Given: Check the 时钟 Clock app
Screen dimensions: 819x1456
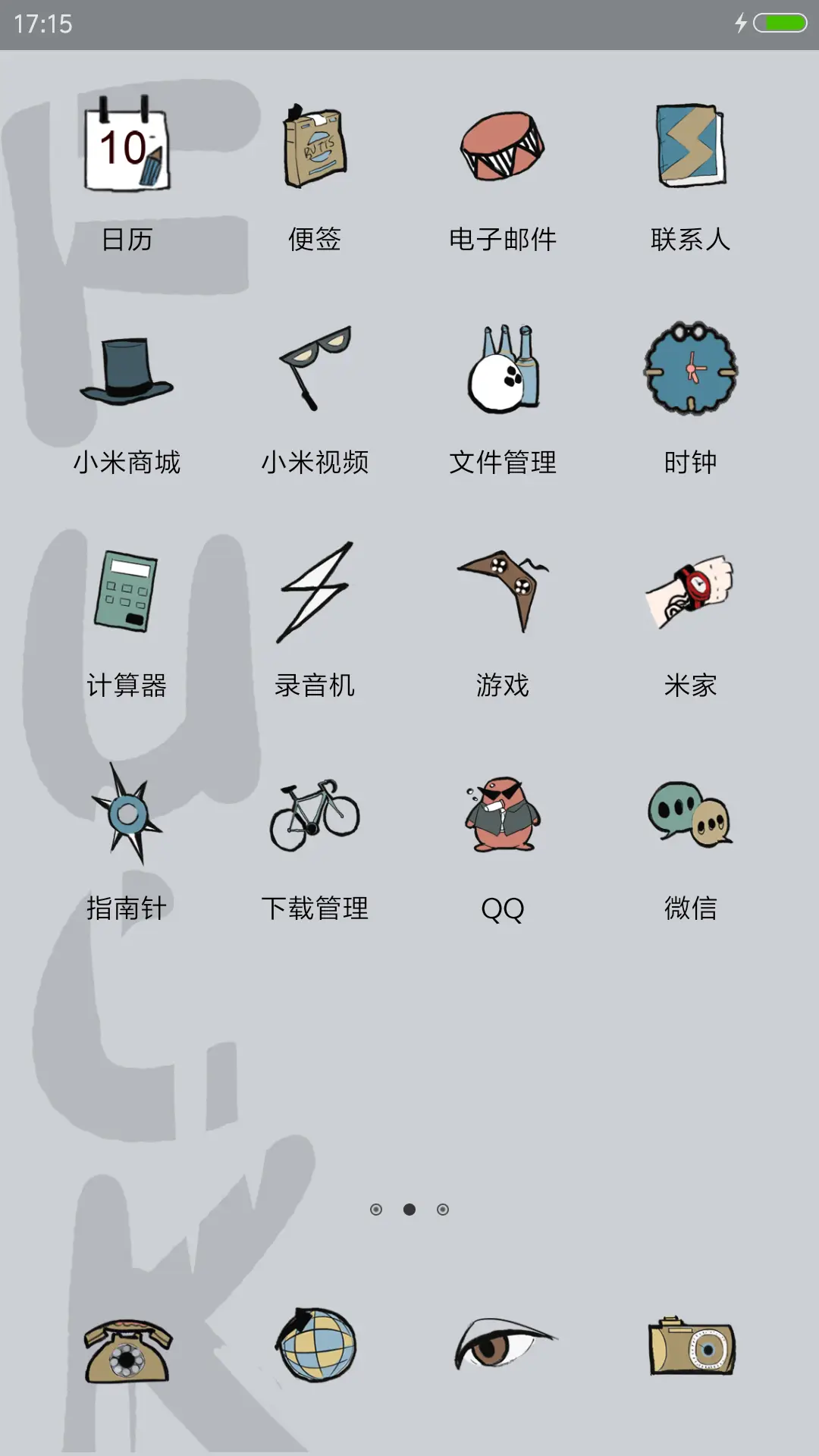Looking at the screenshot, I should pos(691,369).
